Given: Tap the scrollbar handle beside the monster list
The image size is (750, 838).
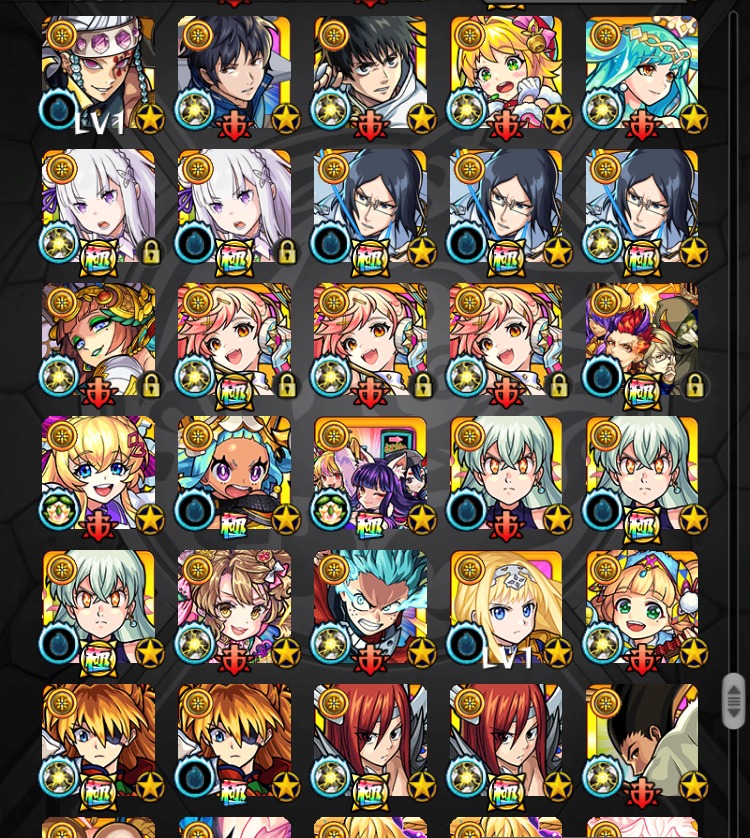Looking at the screenshot, I should point(733,701).
